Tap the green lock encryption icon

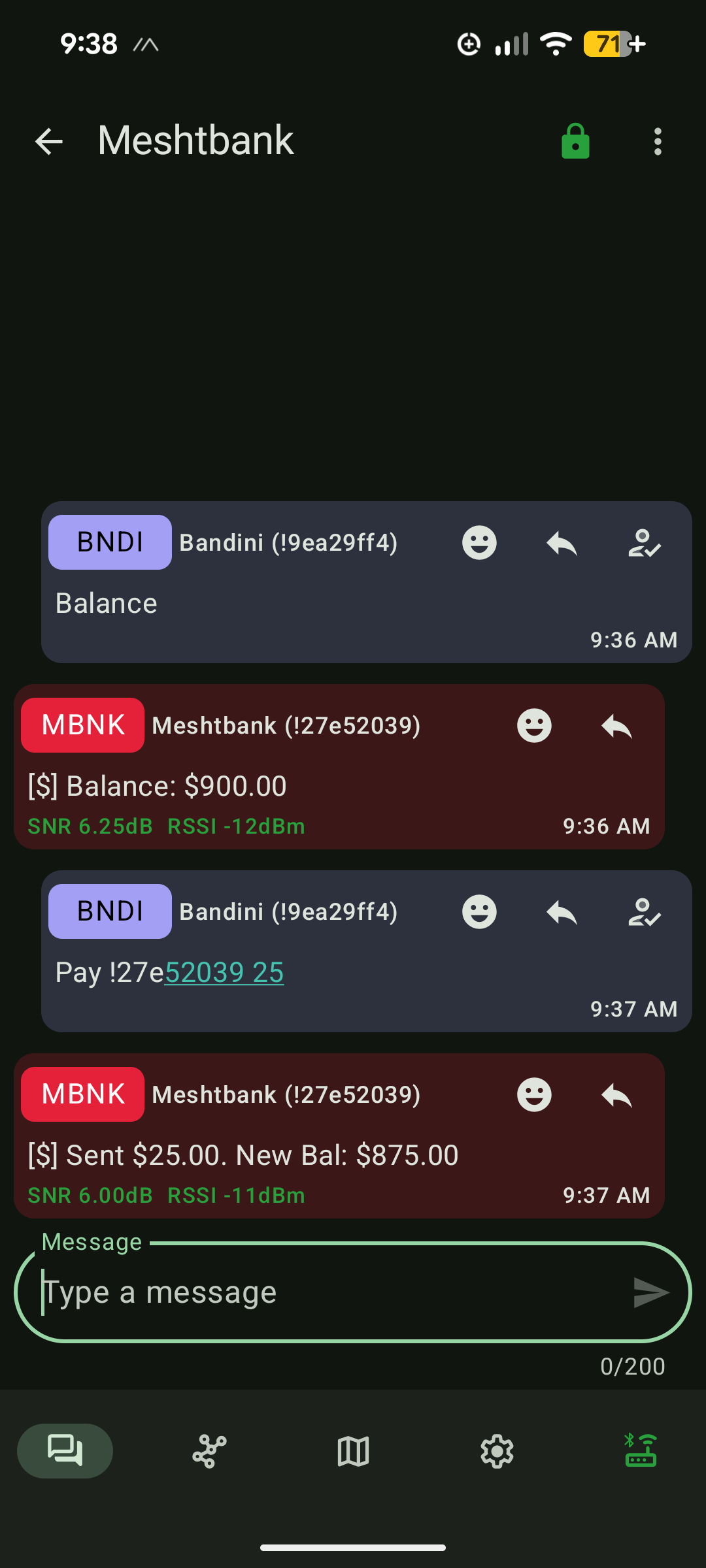[x=575, y=141]
